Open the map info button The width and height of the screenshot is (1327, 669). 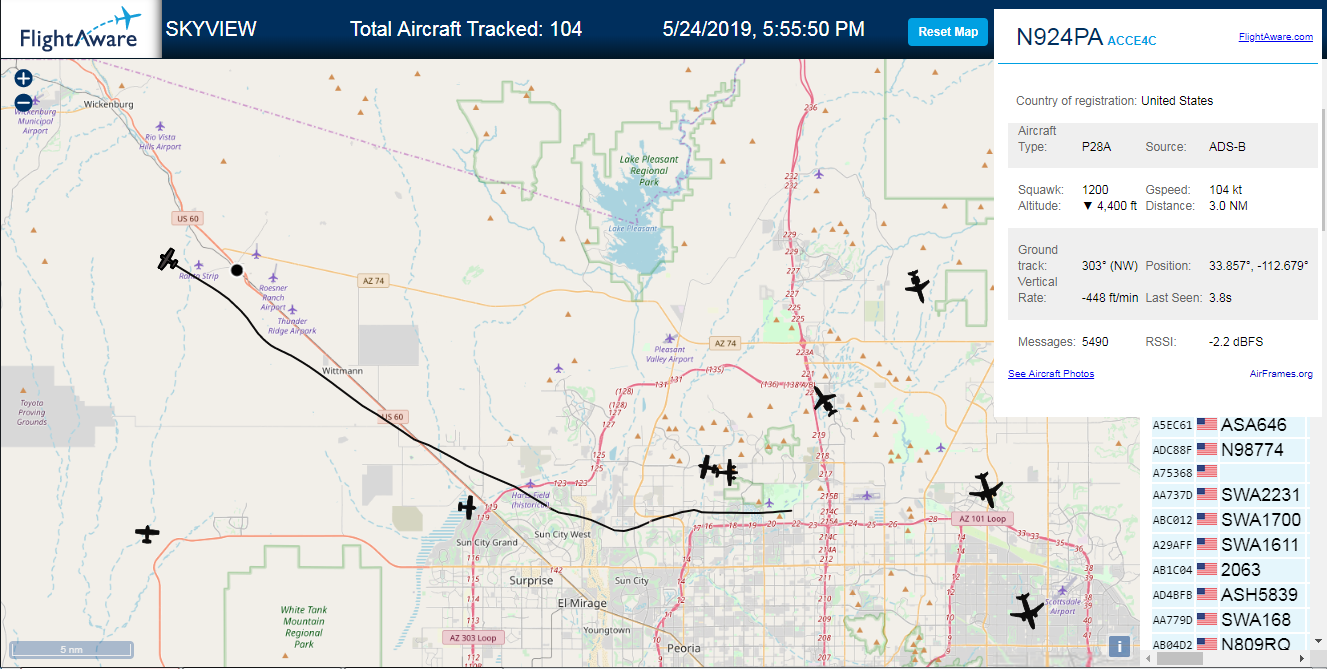[1120, 646]
